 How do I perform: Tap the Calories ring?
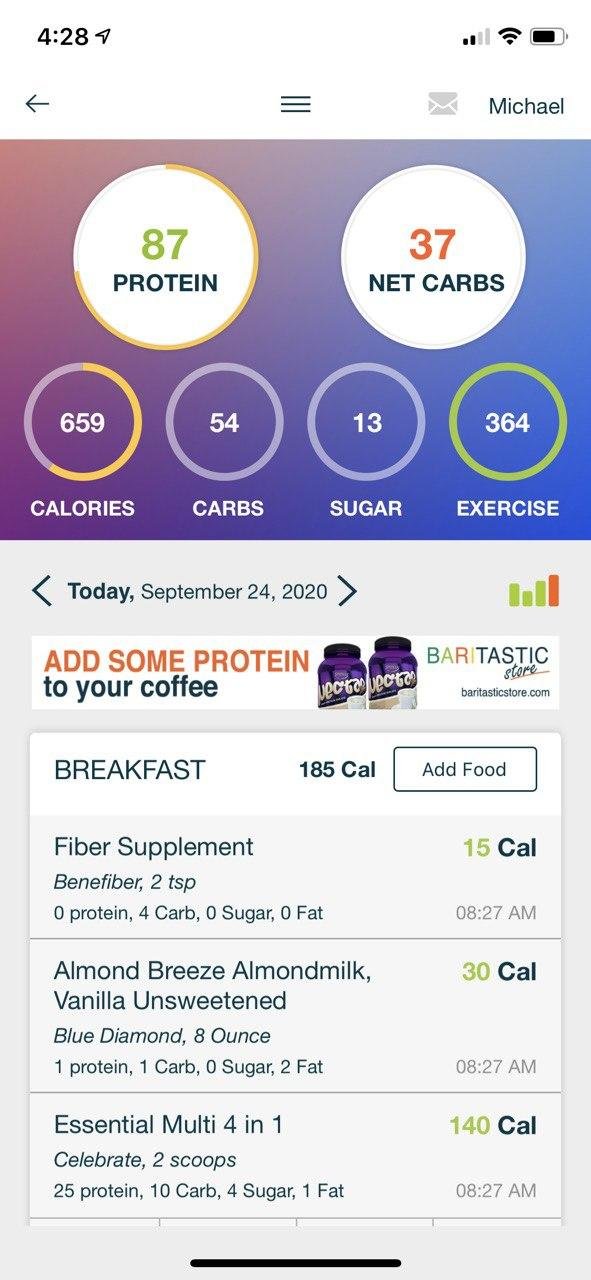[83, 422]
